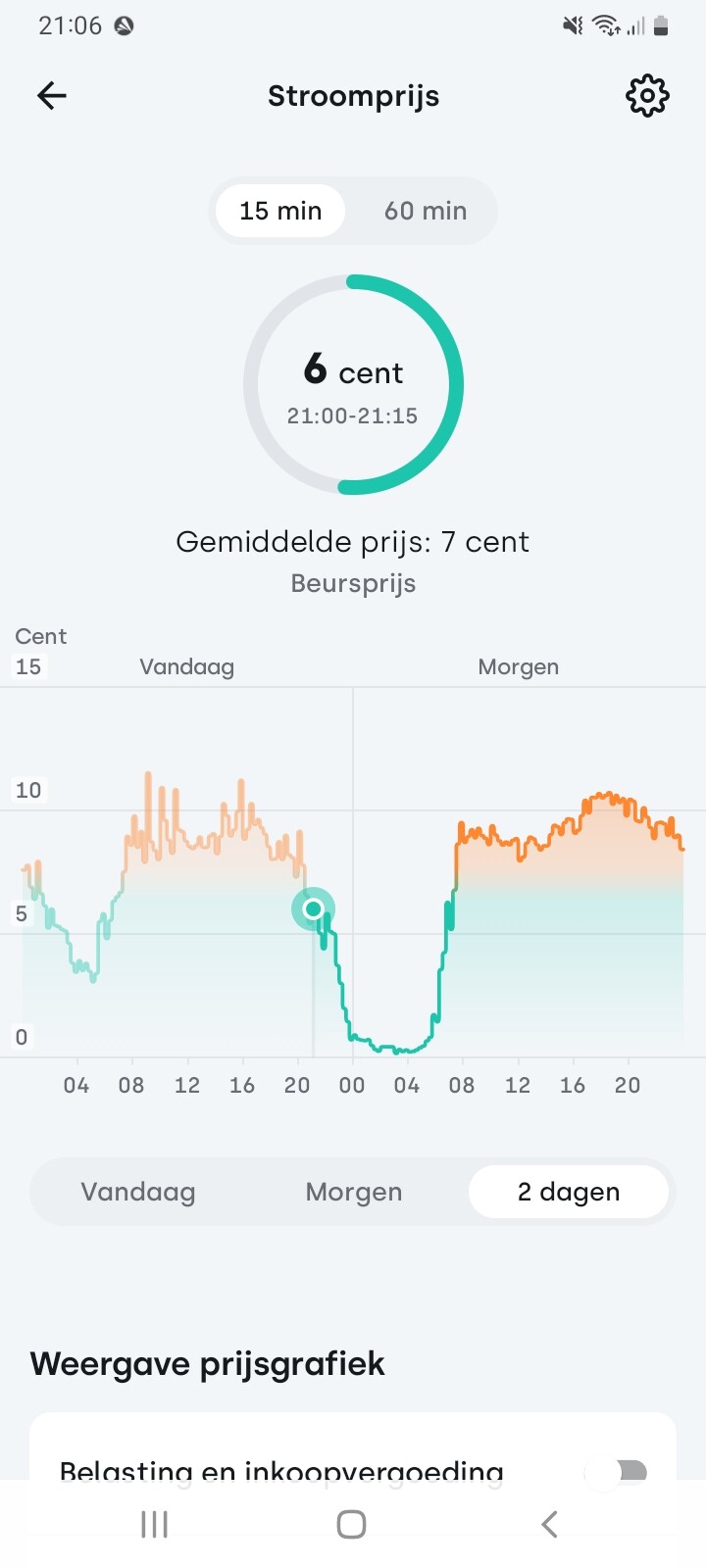Go to the home screen
Screen dimensions: 706x1568
pos(352,1524)
